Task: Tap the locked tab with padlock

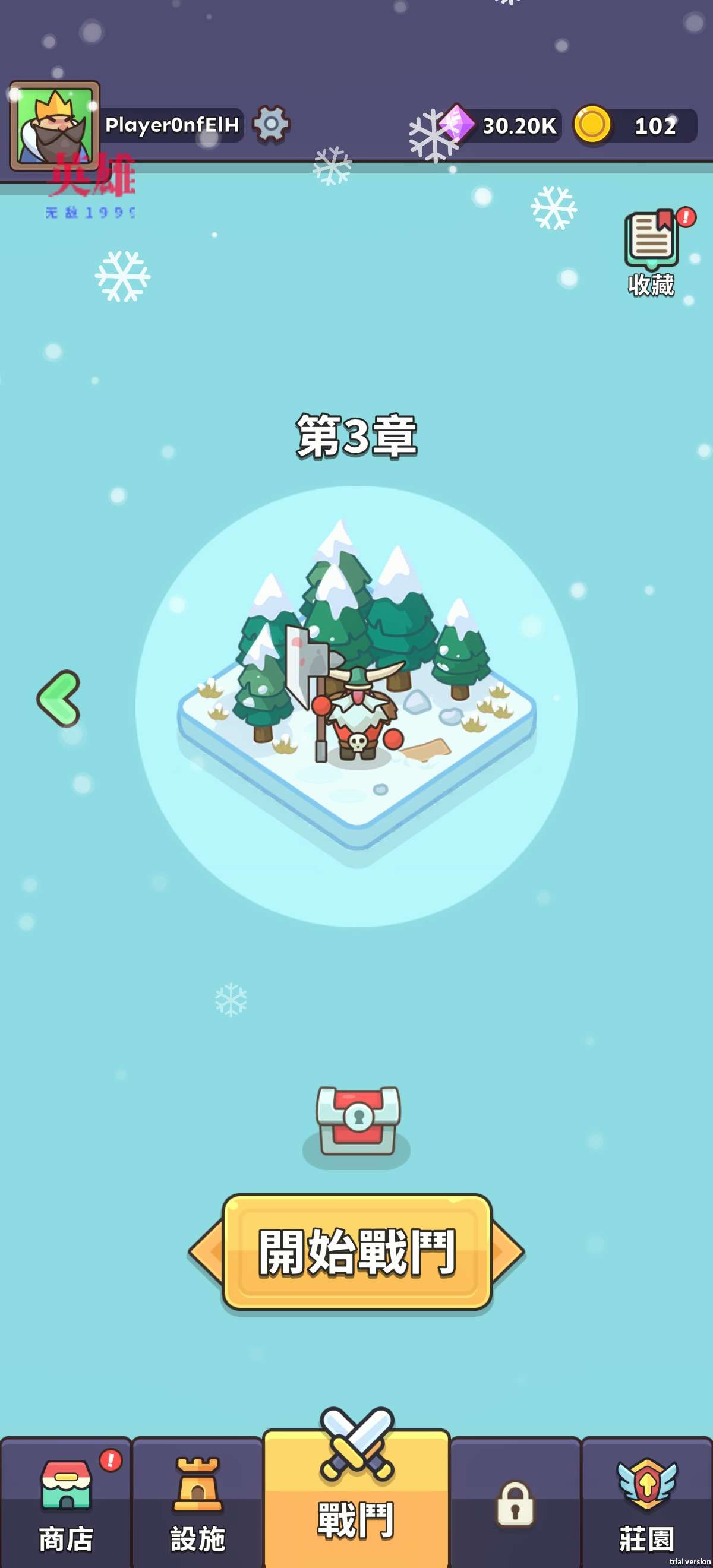Action: (515, 1503)
